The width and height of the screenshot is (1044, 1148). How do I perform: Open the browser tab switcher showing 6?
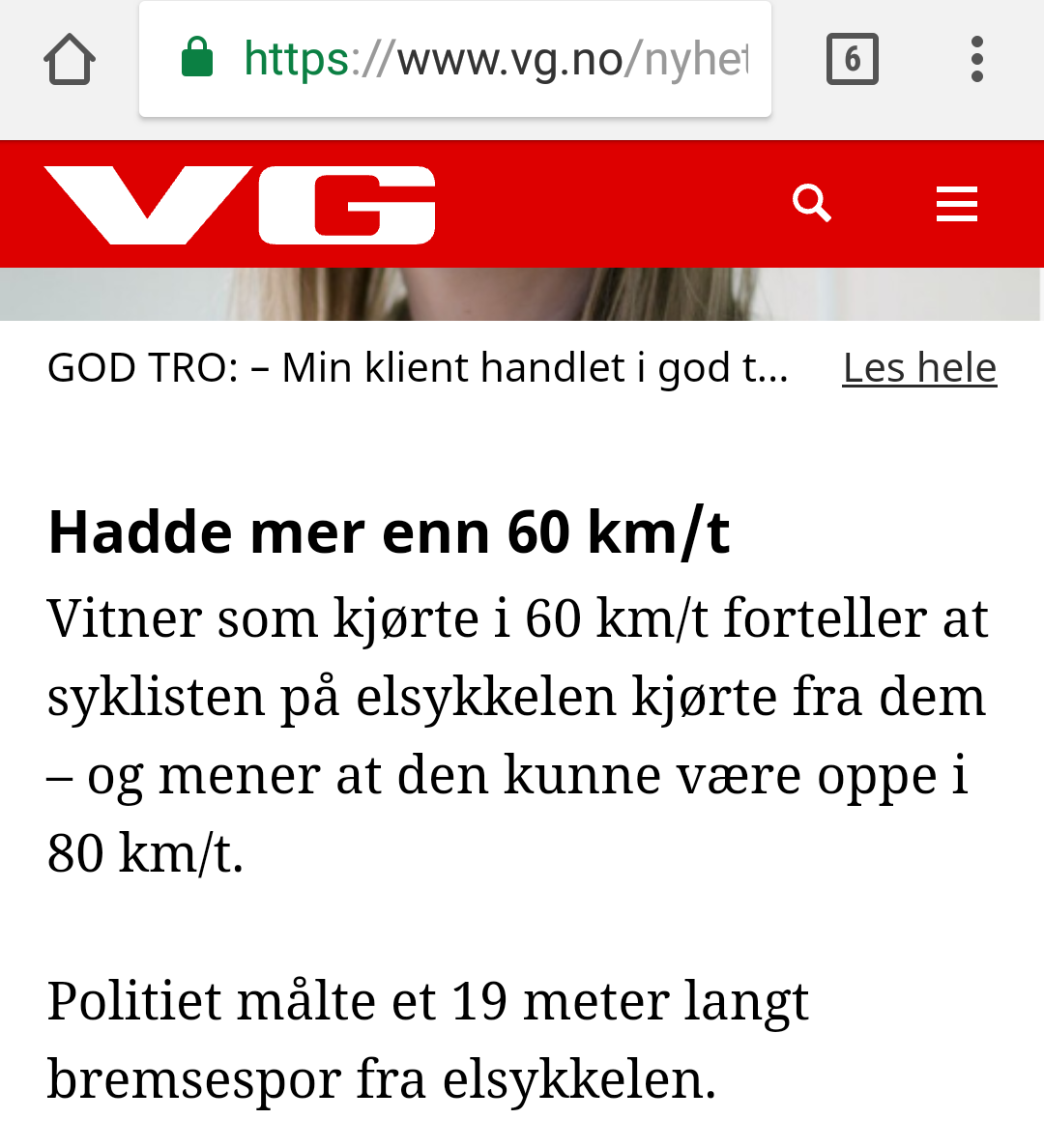click(852, 60)
